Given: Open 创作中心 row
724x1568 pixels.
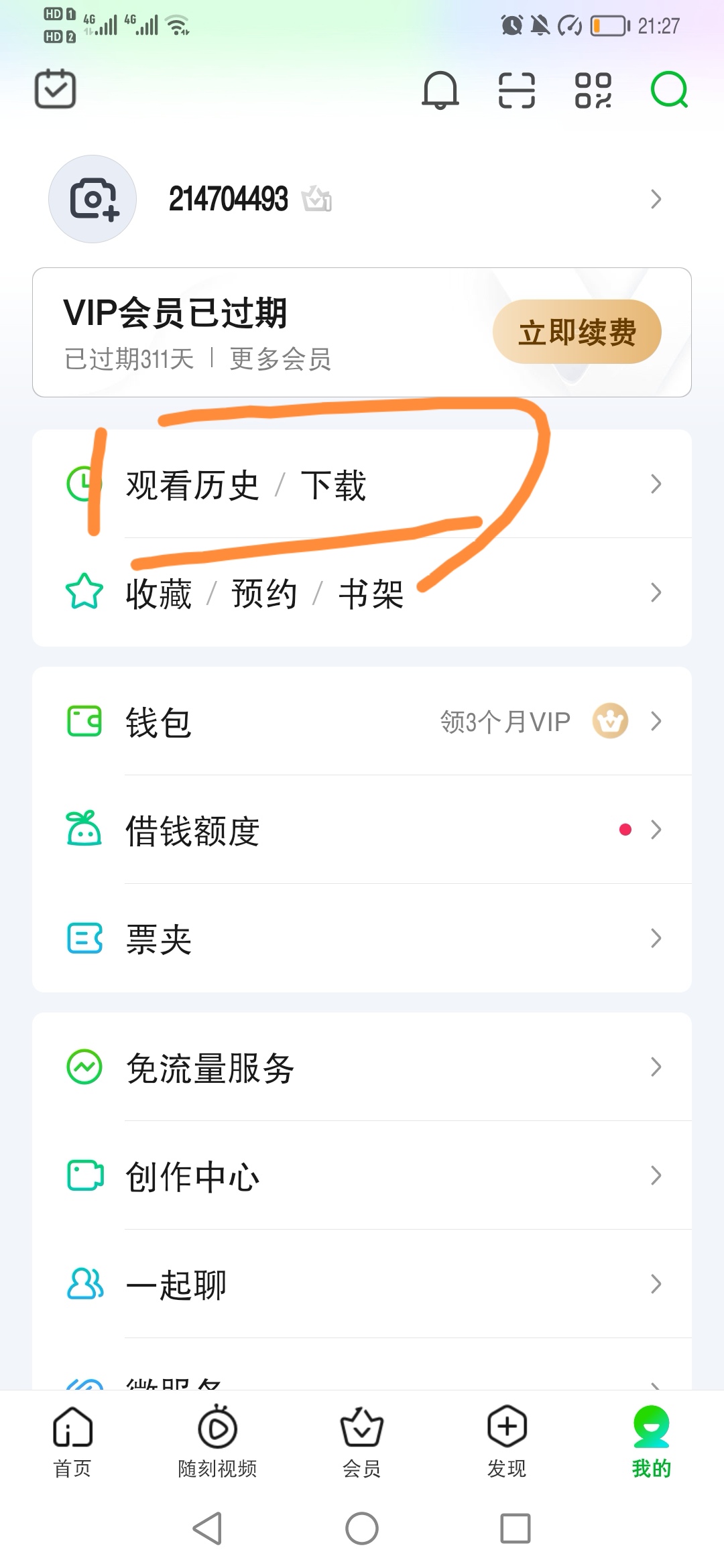Looking at the screenshot, I should (362, 1175).
